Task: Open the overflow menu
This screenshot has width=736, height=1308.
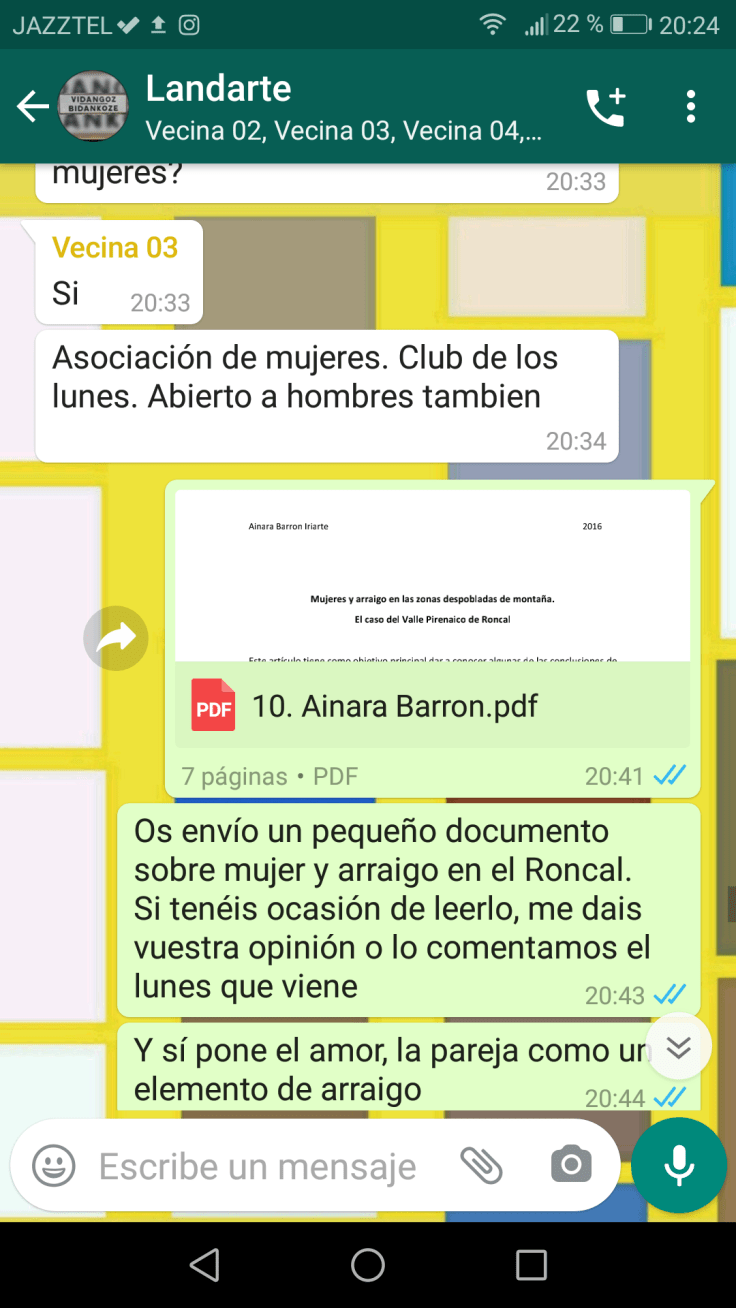Action: [x=690, y=107]
